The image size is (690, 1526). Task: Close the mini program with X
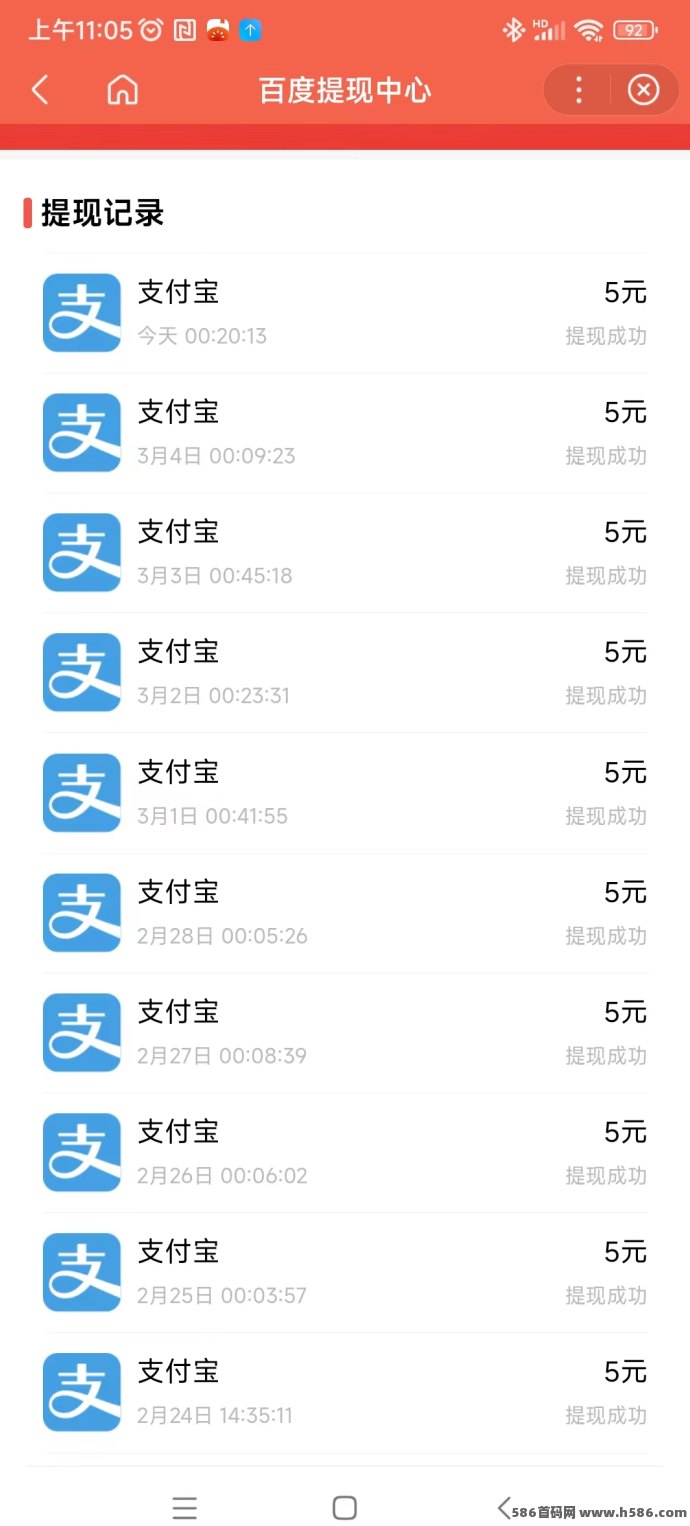[x=643, y=90]
